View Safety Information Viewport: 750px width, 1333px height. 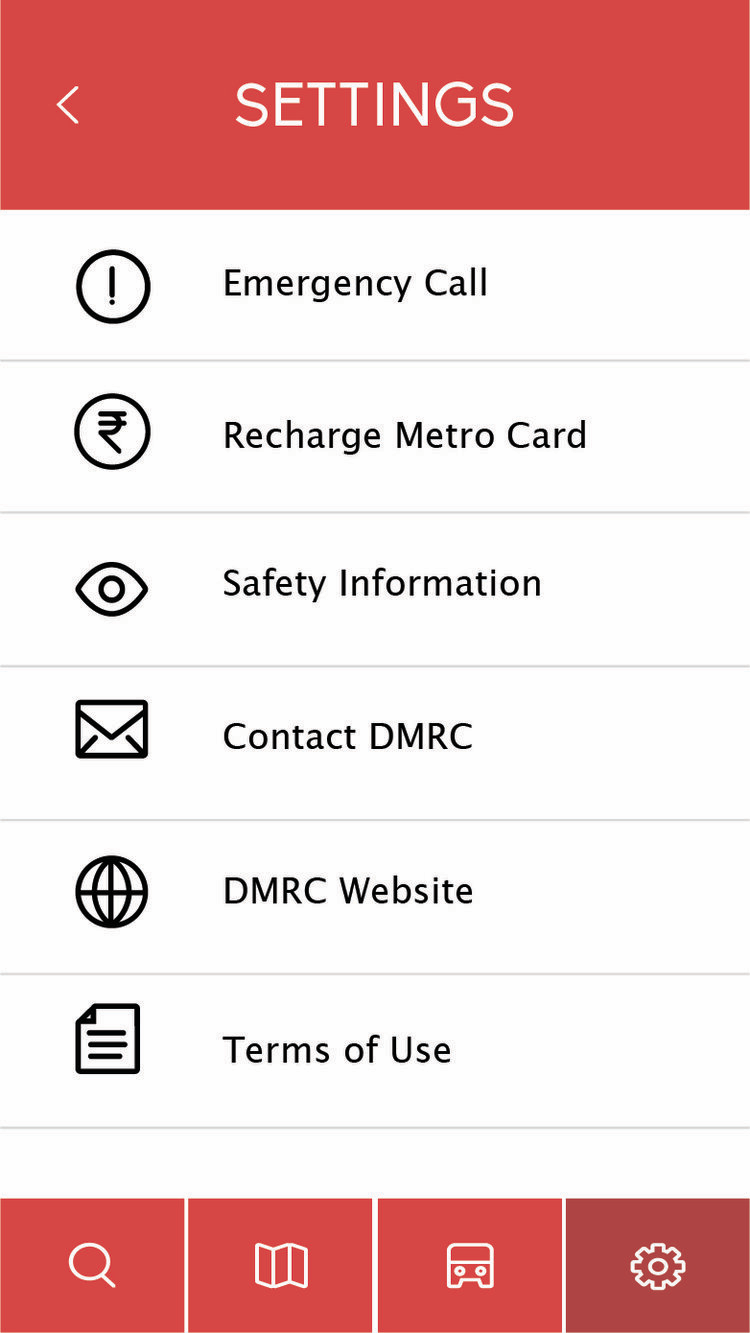[375, 589]
